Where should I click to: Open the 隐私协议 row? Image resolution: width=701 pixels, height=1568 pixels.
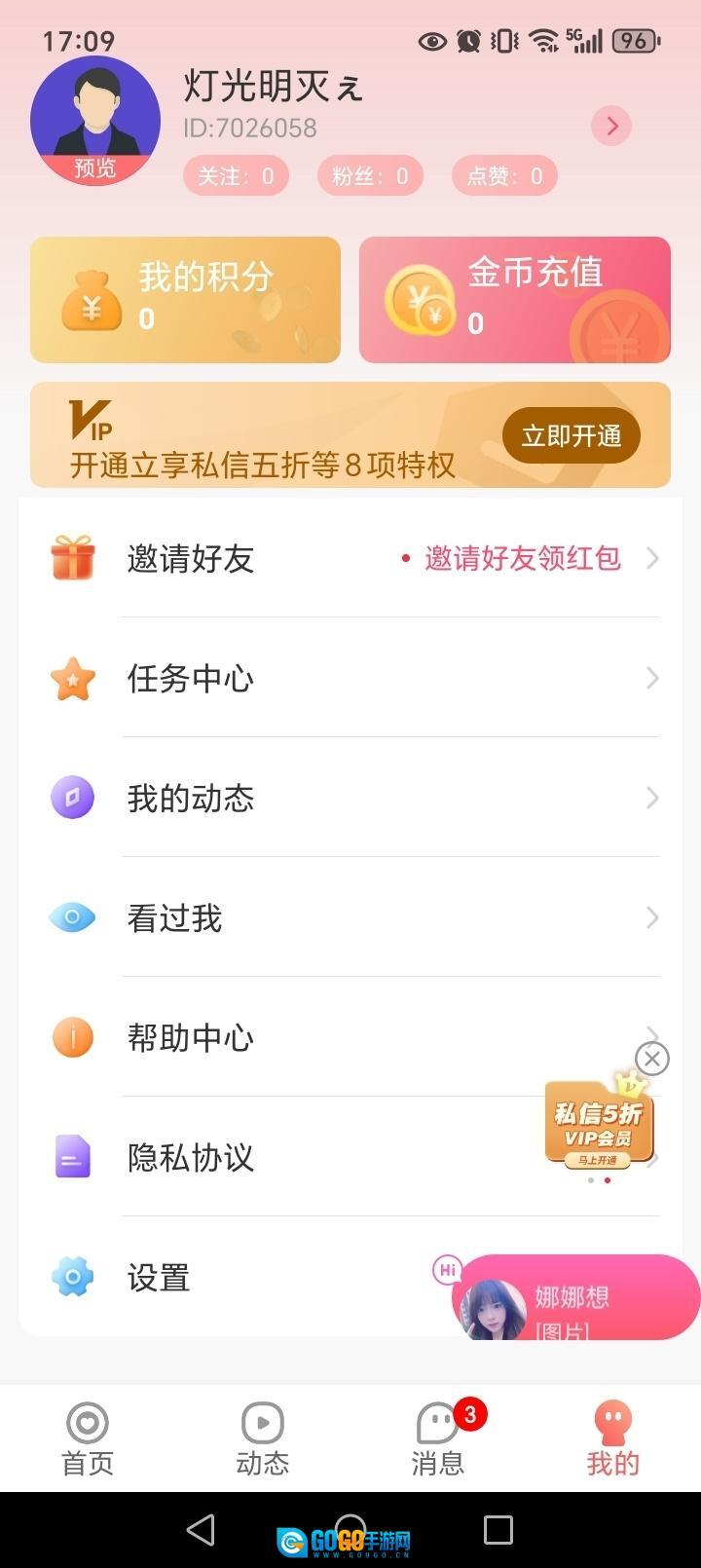coord(292,1157)
